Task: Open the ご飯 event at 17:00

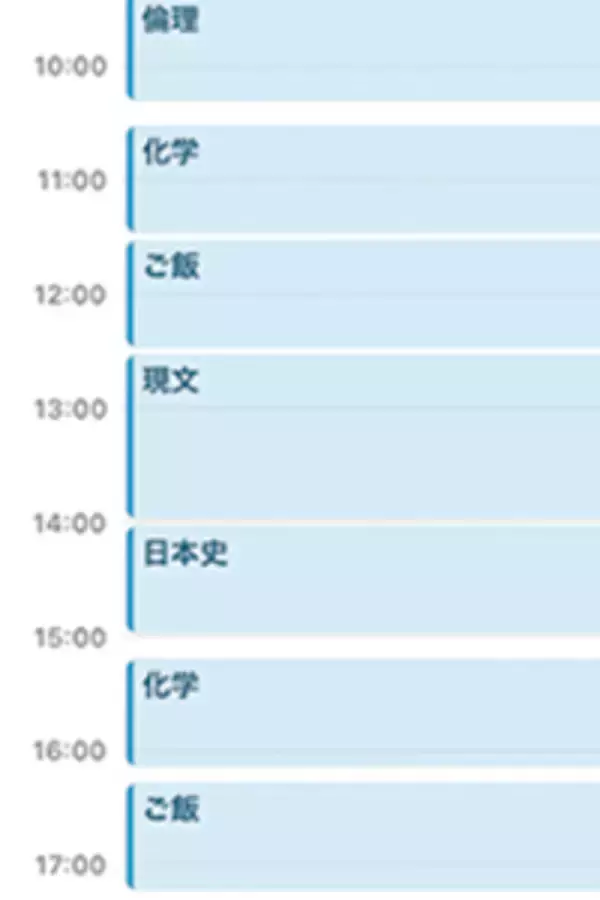Action: click(365, 836)
